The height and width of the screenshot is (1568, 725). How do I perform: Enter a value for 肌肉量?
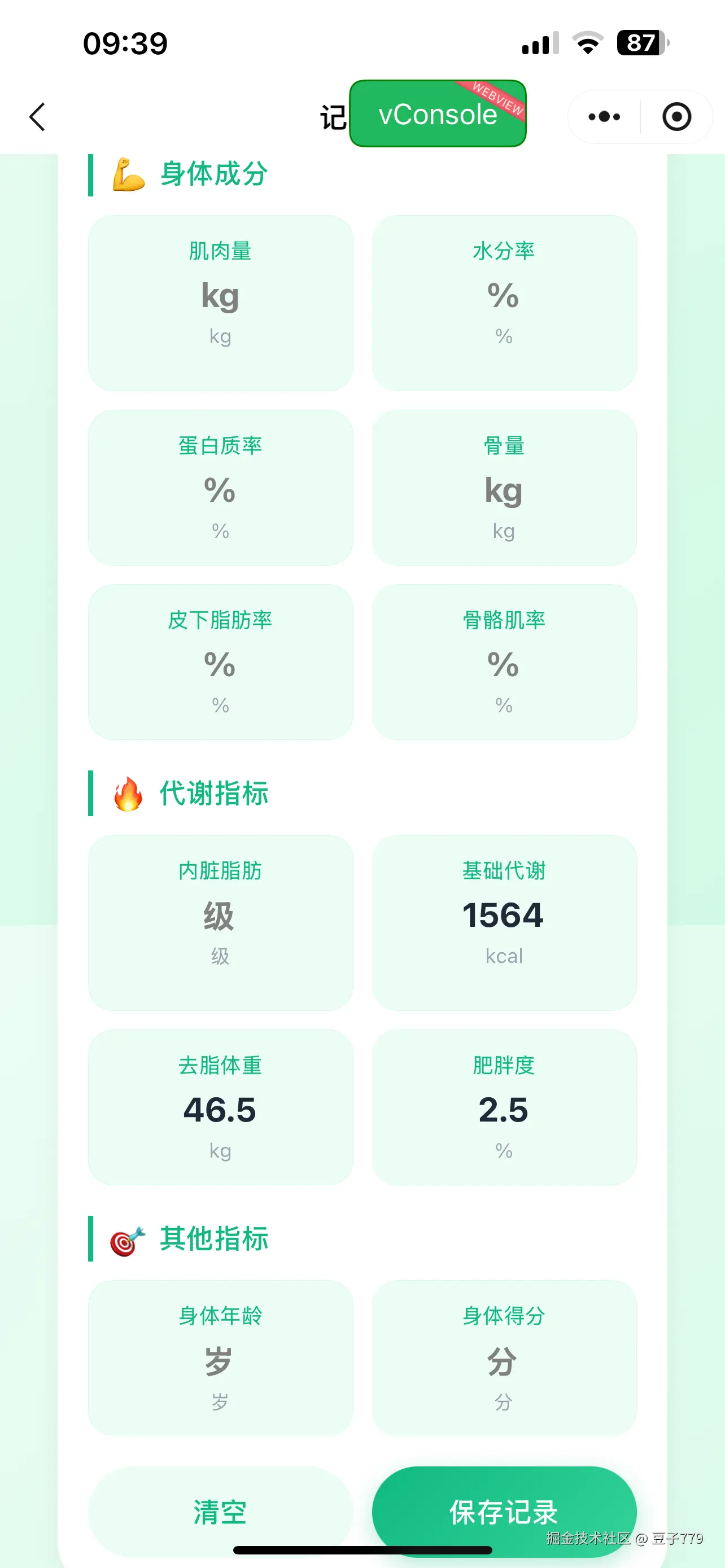(220, 296)
